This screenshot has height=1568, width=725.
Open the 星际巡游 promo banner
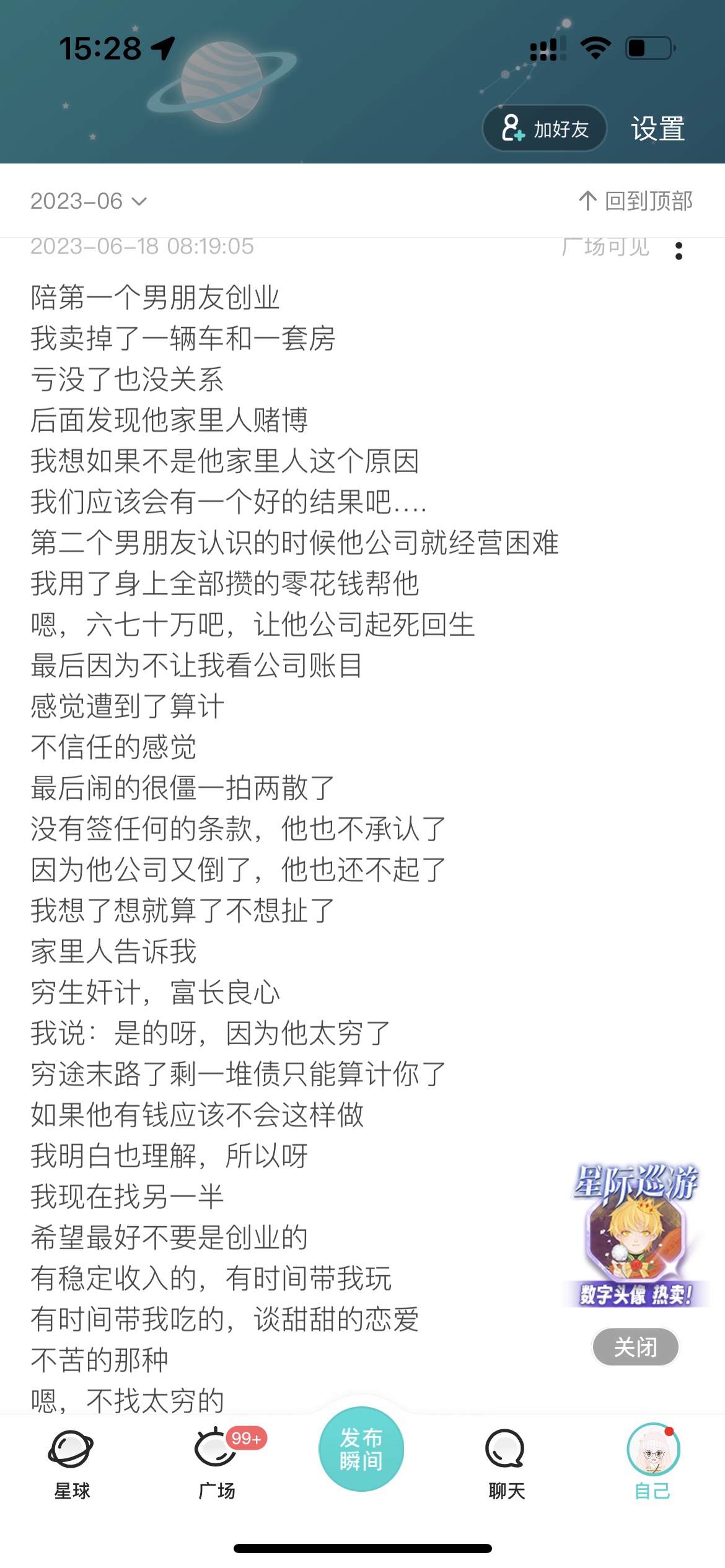click(x=636, y=1235)
